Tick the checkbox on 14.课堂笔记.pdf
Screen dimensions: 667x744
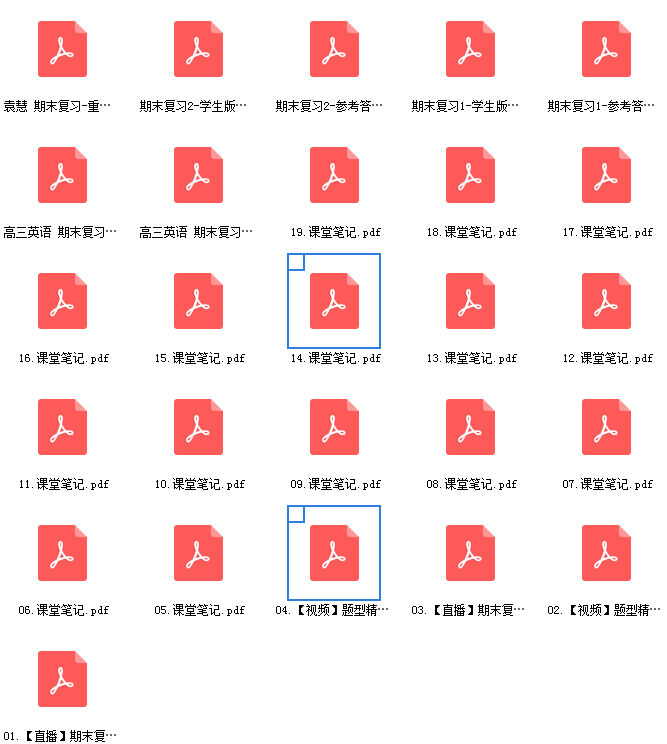(296, 262)
